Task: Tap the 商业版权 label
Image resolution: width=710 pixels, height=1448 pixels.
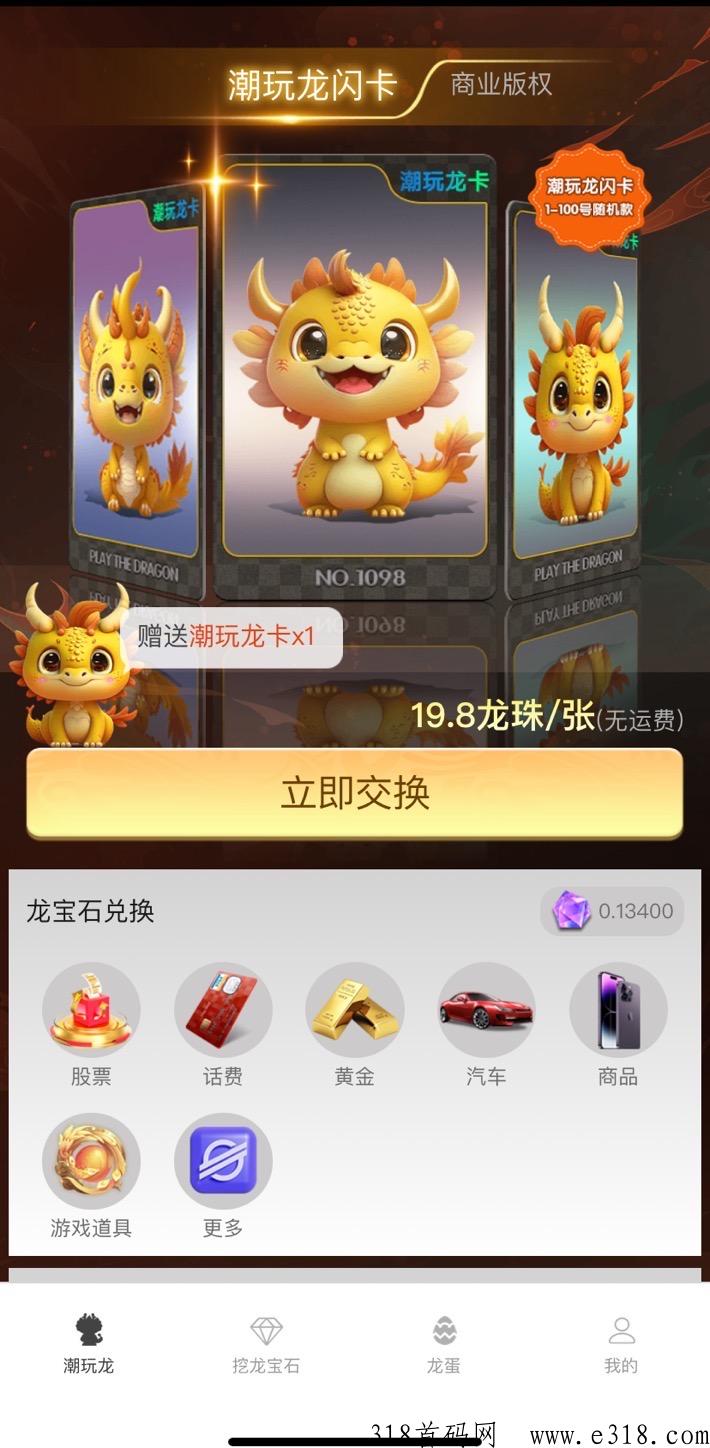Action: pyautogui.click(x=501, y=84)
